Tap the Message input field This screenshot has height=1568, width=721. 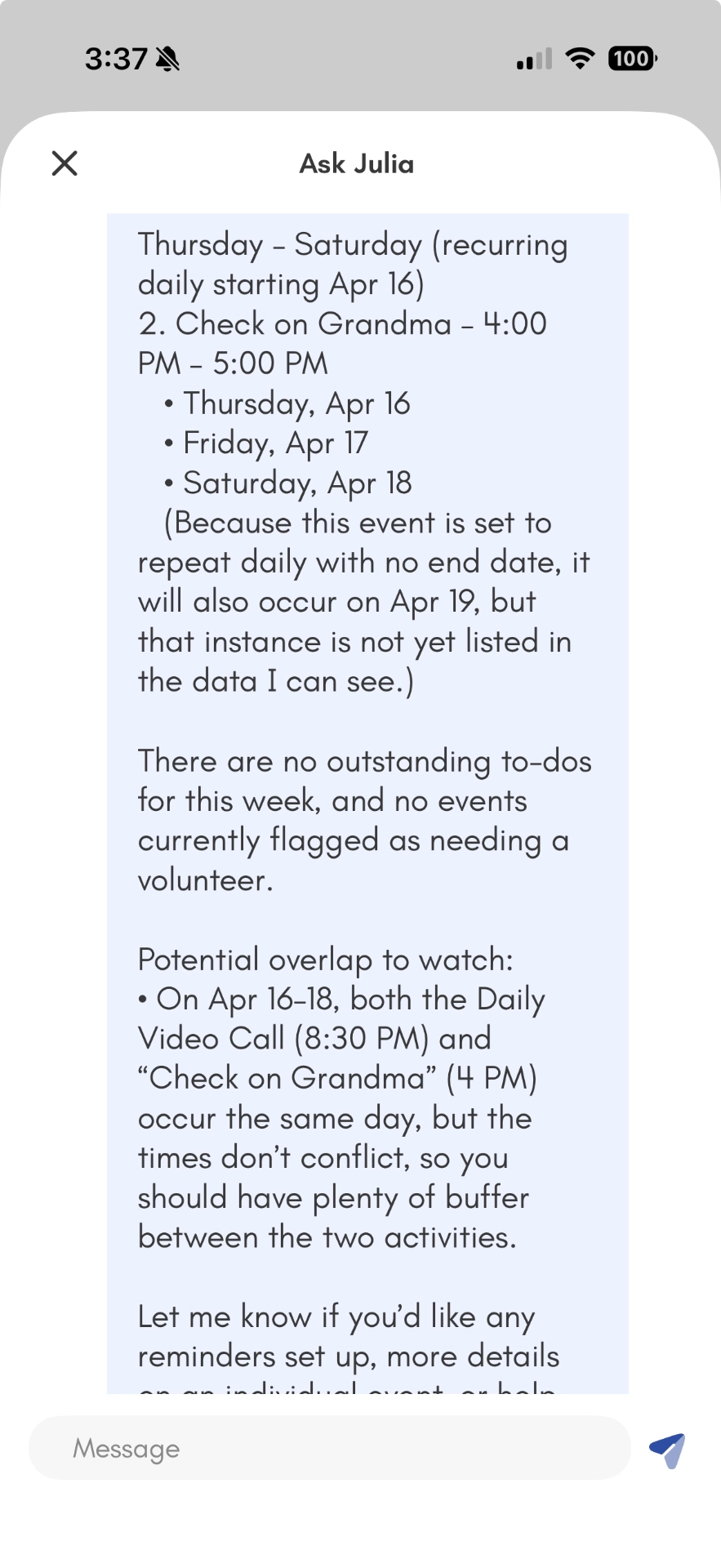coord(330,1448)
